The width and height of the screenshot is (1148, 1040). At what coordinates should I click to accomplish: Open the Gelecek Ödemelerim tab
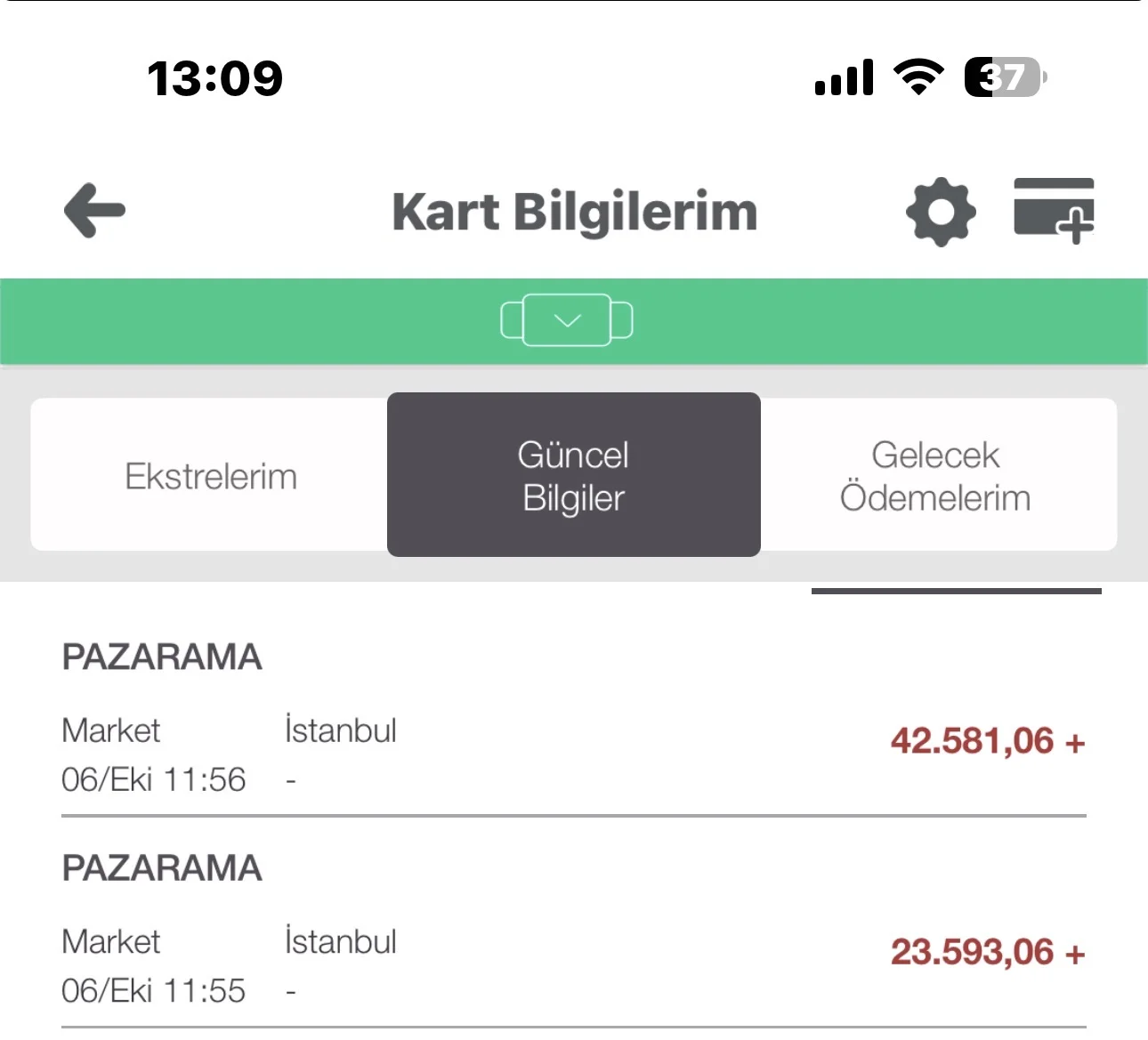click(x=936, y=475)
